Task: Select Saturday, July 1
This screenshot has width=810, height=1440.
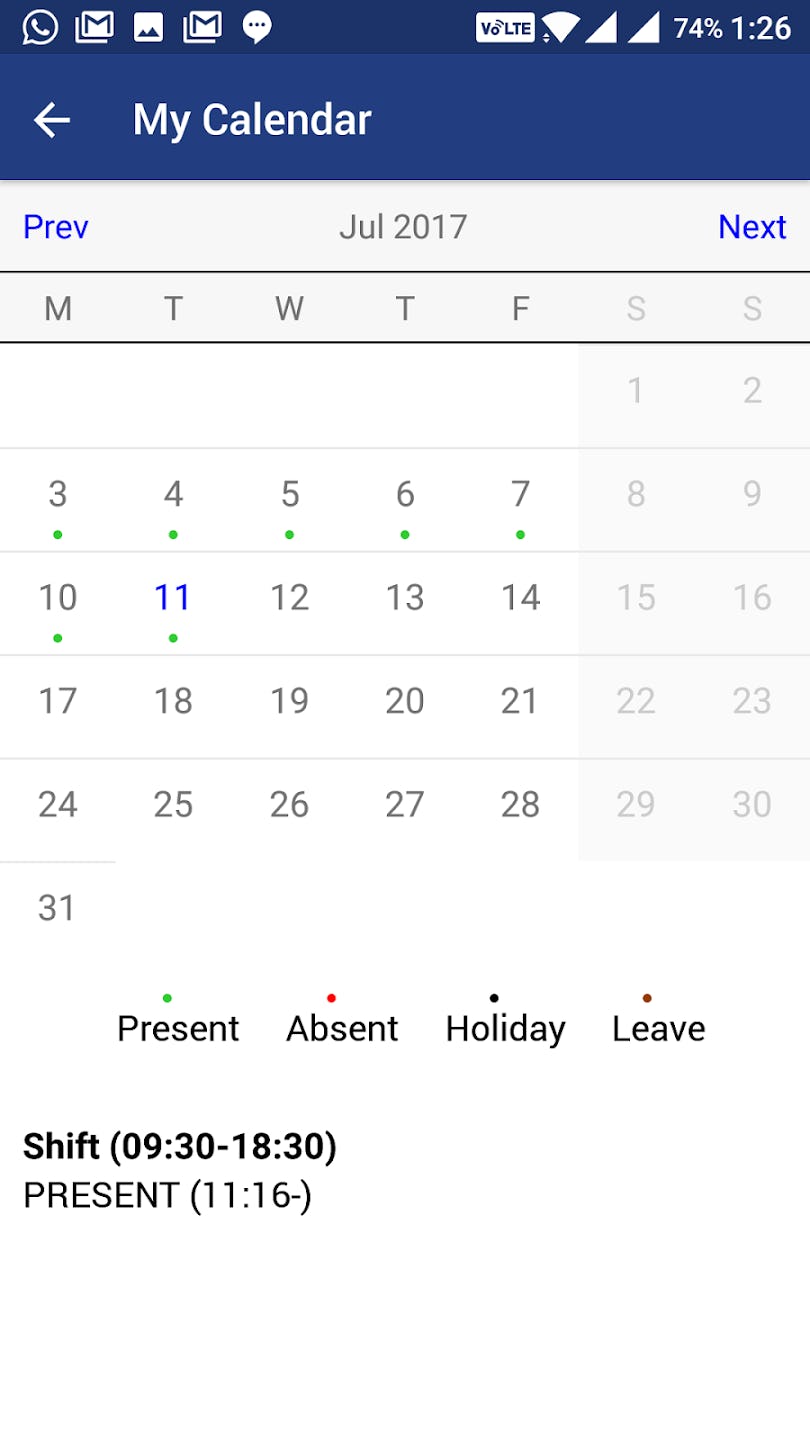Action: tap(636, 391)
